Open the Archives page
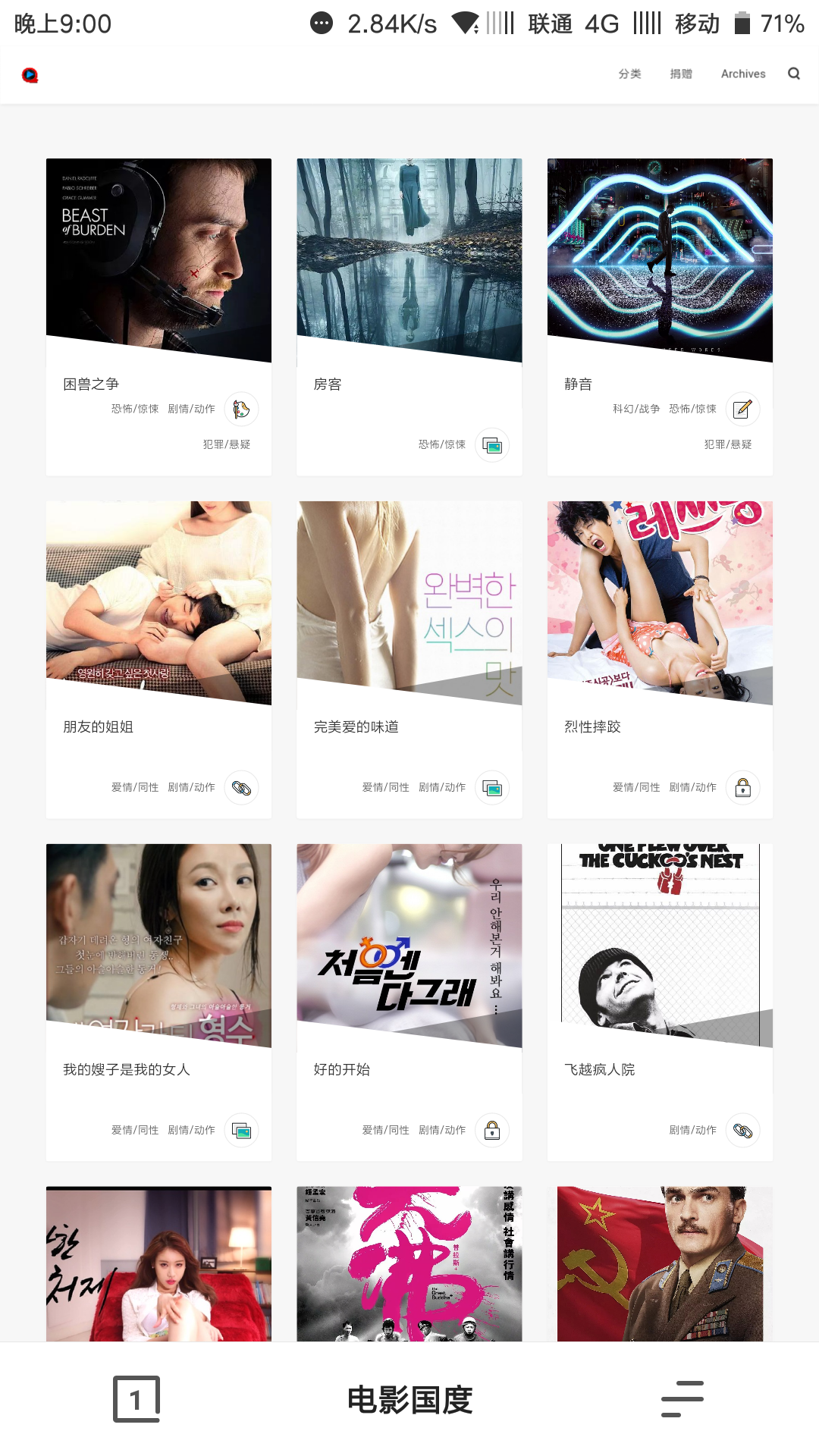 tap(743, 74)
